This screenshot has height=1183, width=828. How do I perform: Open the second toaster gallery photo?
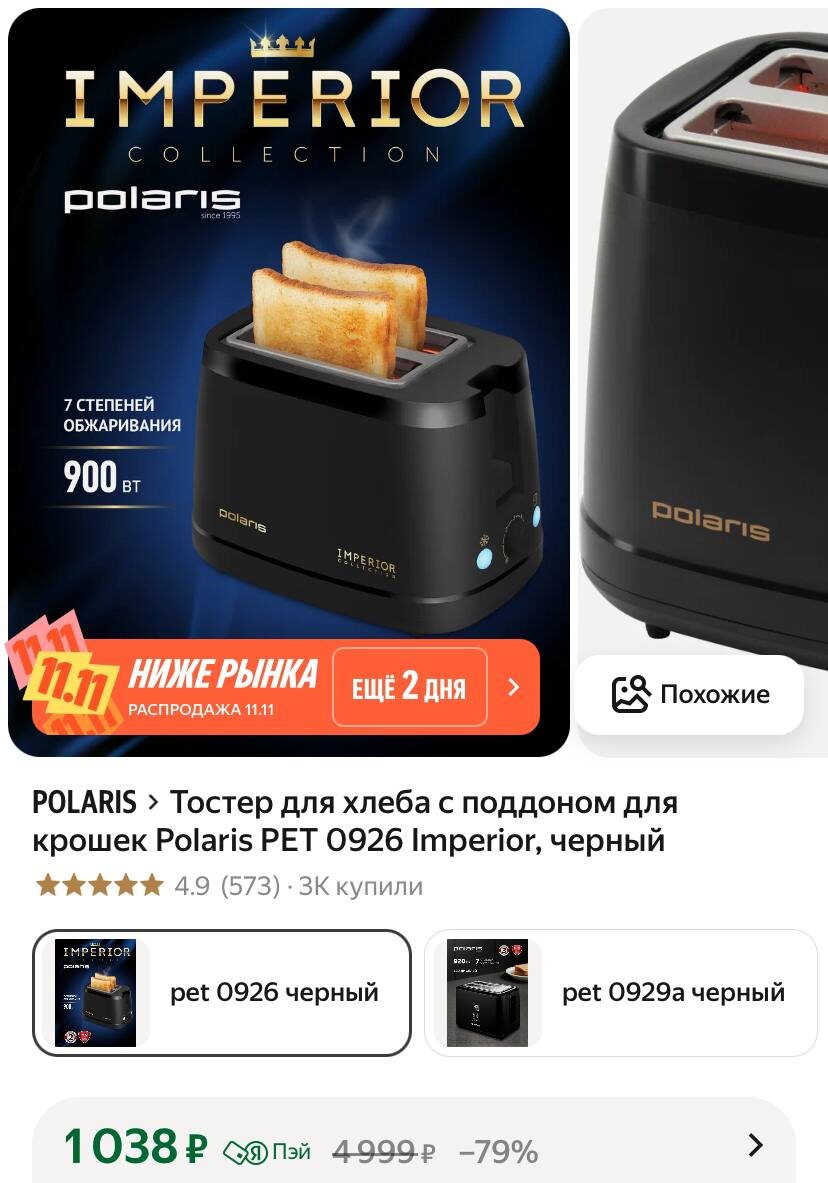pos(704,330)
